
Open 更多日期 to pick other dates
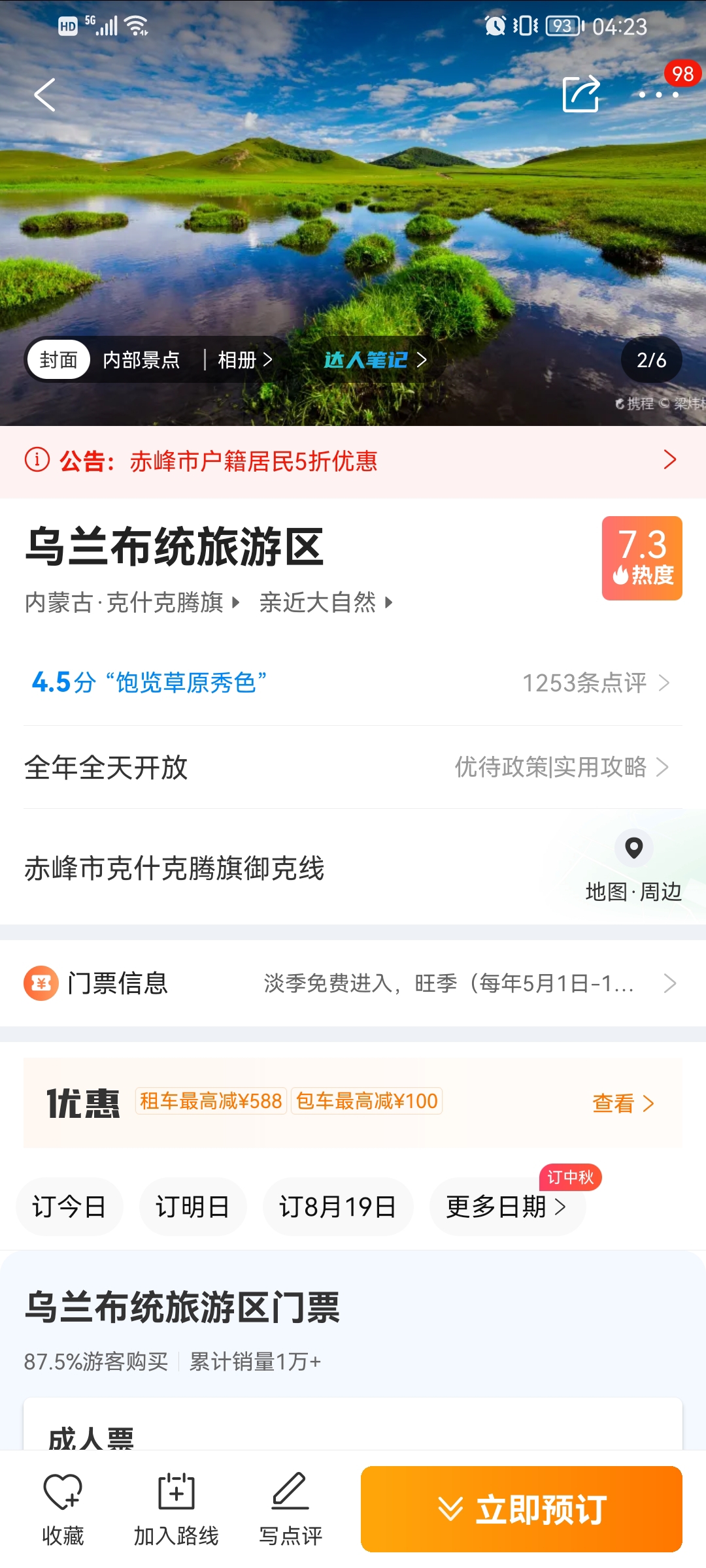(x=507, y=1207)
